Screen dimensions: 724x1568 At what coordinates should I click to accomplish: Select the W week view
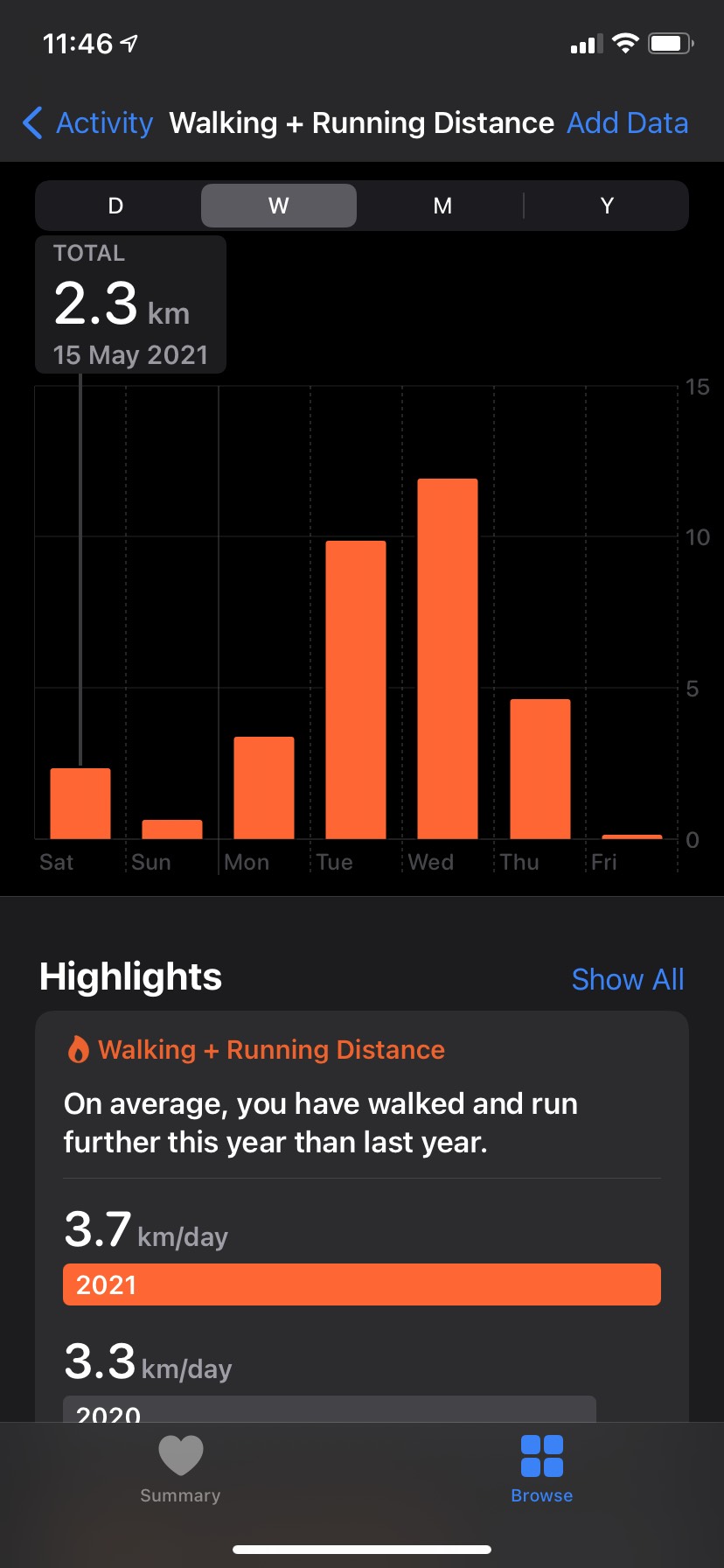point(279,206)
